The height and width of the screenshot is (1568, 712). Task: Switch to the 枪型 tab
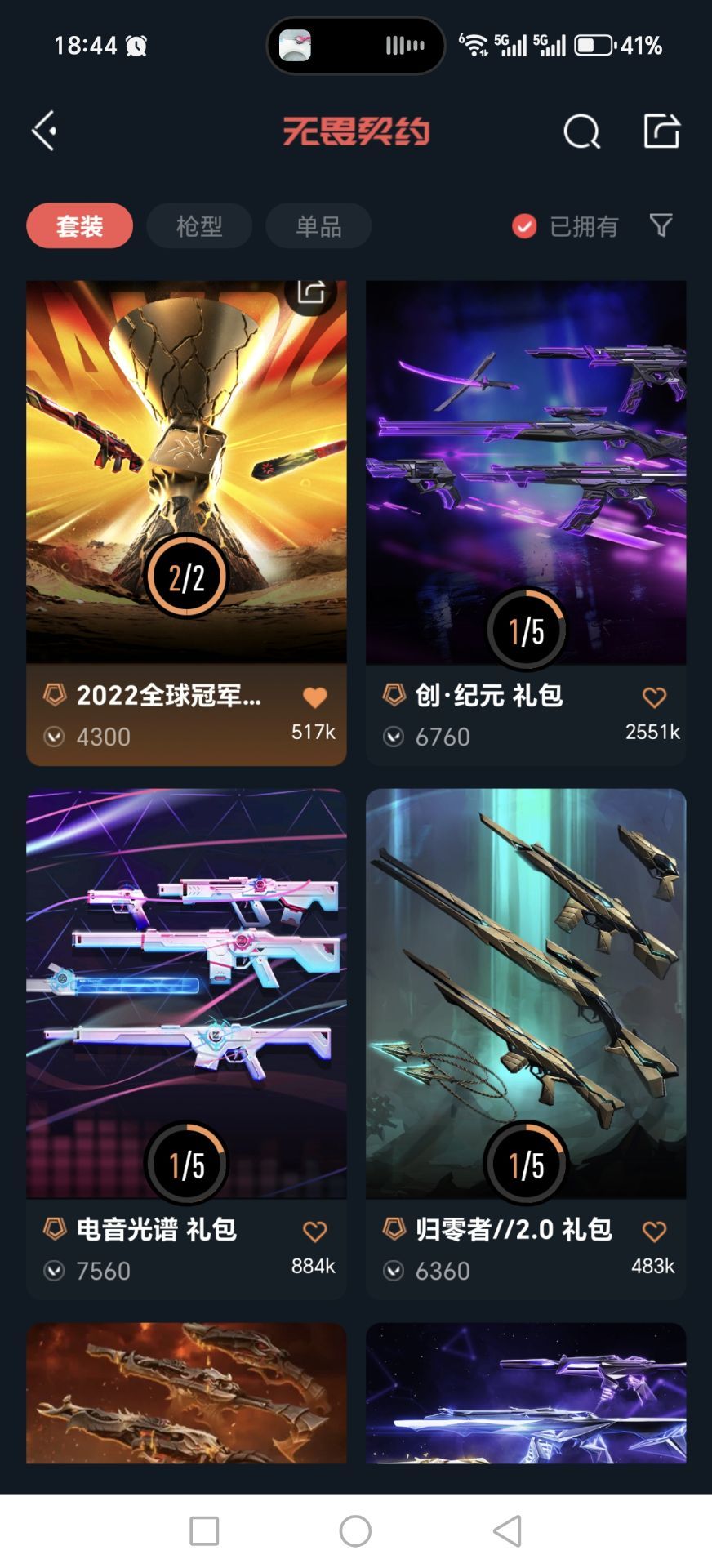pyautogui.click(x=199, y=225)
